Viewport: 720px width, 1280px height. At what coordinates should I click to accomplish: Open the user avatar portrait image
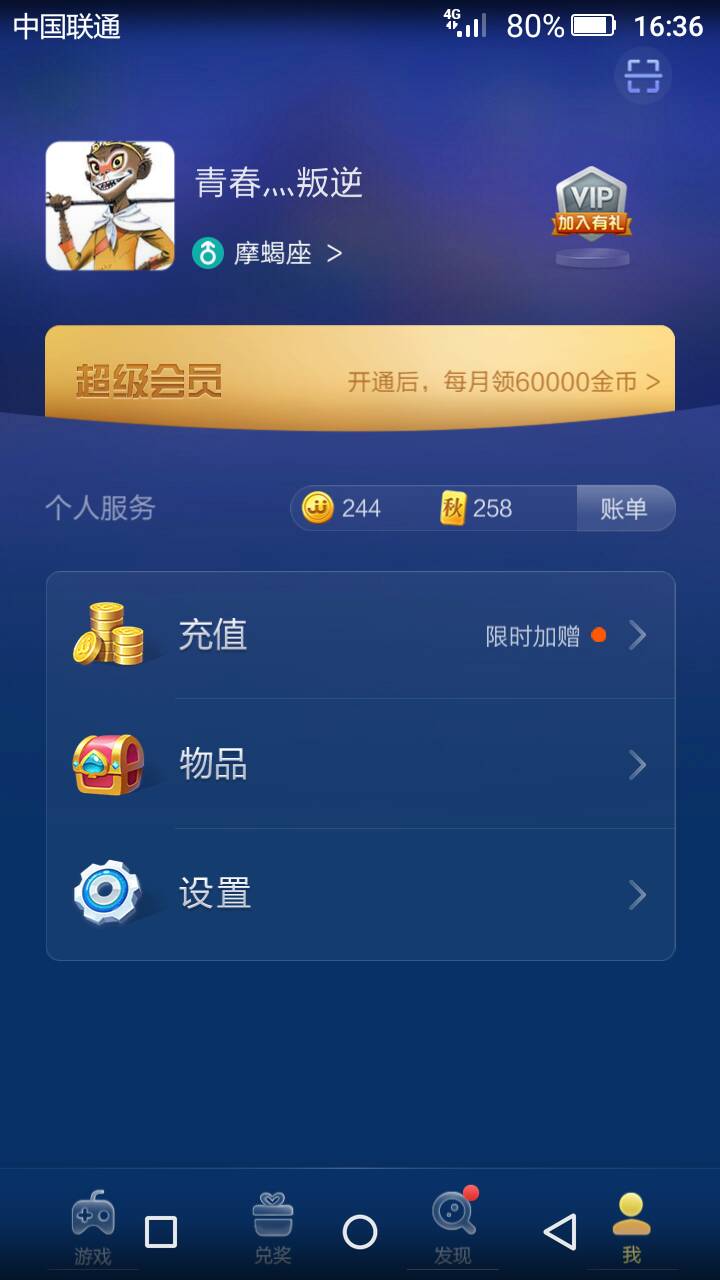110,205
